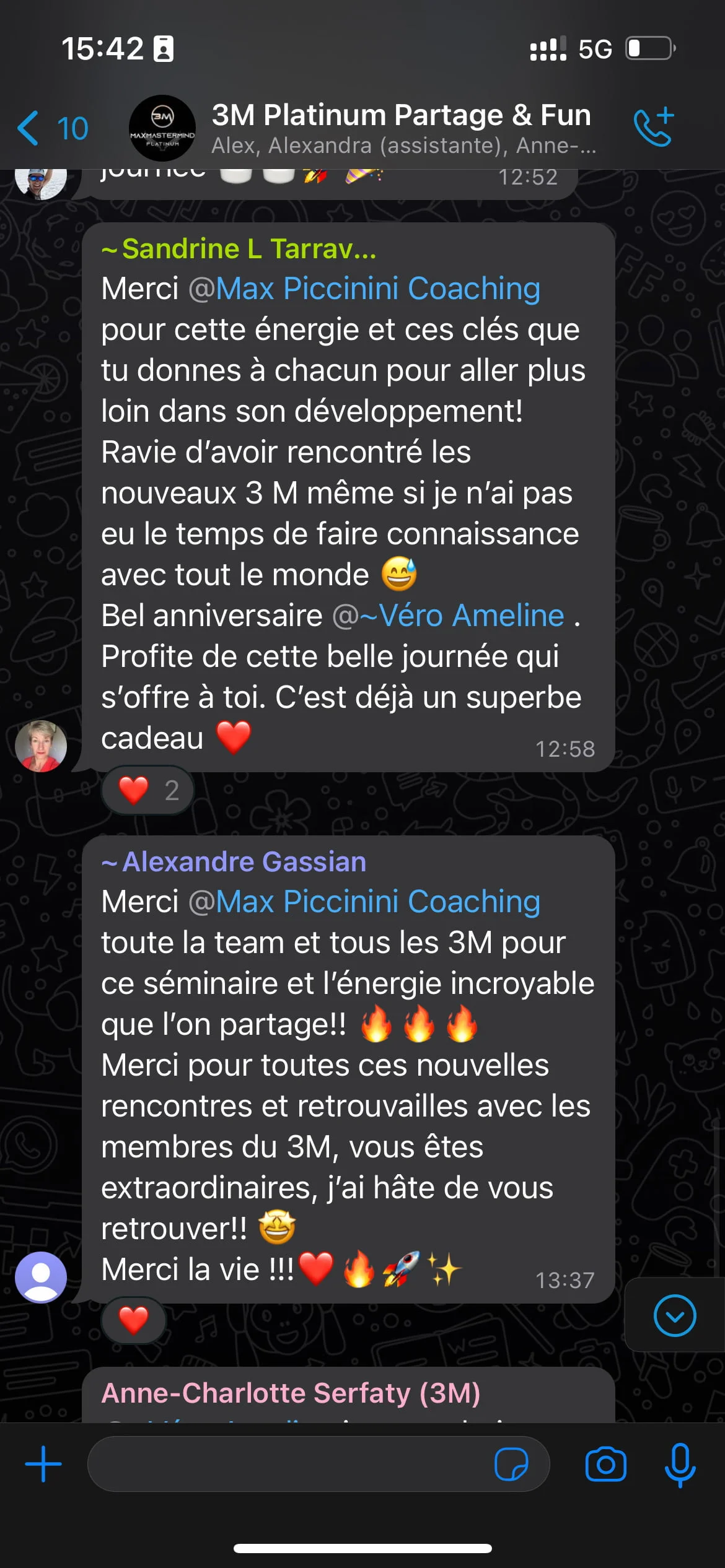Screen dimensions: 725x1568
Task: Start a group call
Action: point(654,128)
